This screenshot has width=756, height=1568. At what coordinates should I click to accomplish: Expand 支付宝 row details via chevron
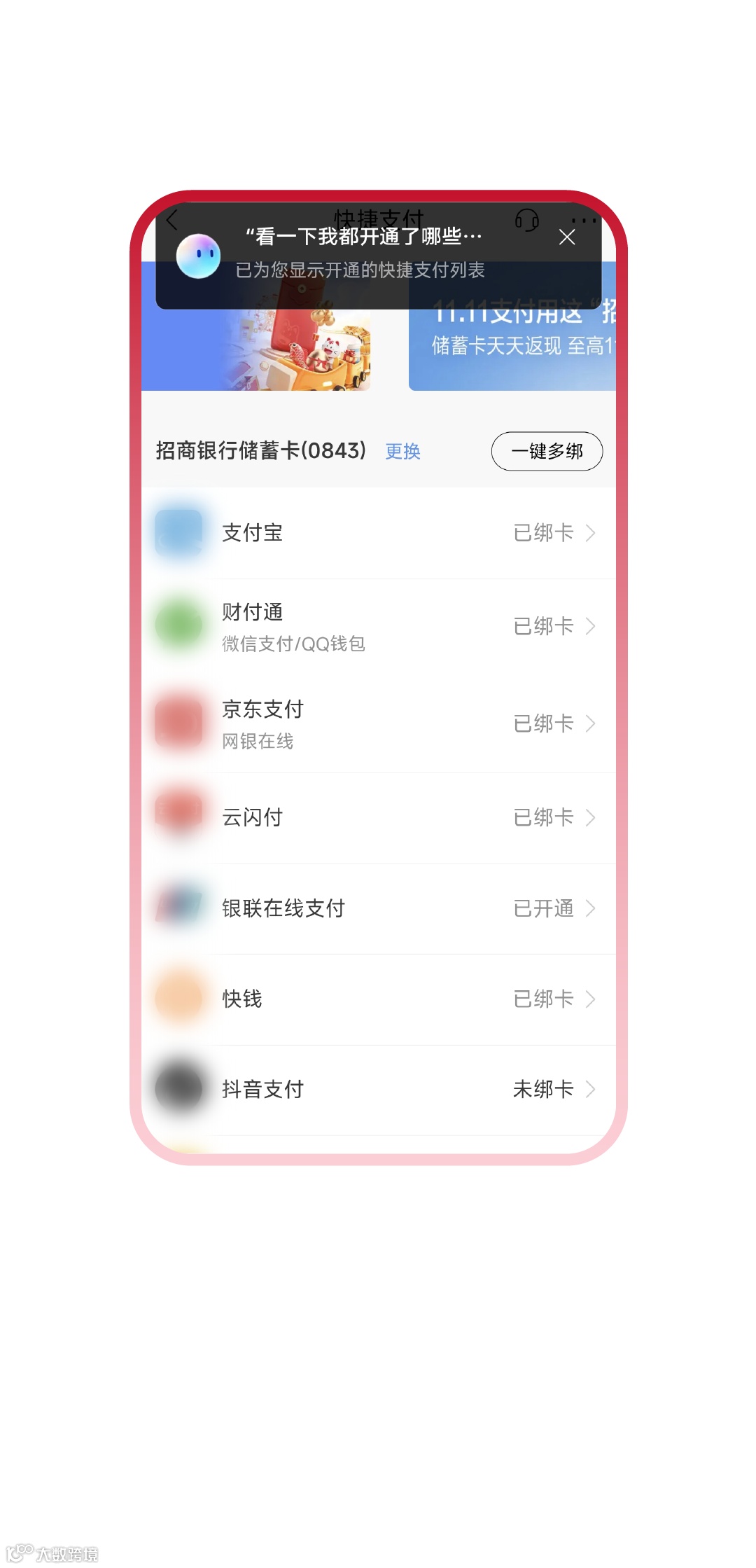coord(591,533)
